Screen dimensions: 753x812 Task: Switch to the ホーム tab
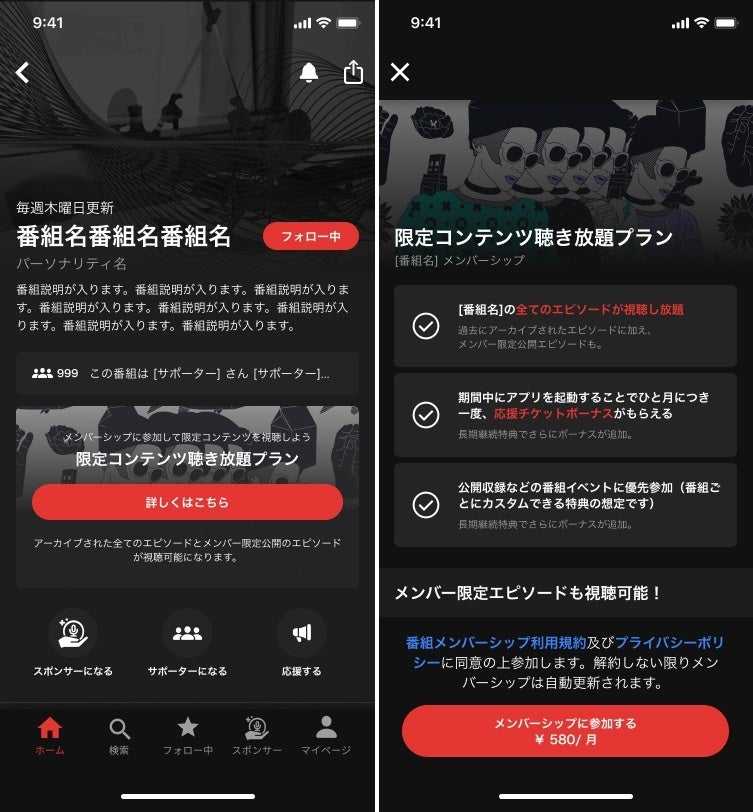(49, 736)
